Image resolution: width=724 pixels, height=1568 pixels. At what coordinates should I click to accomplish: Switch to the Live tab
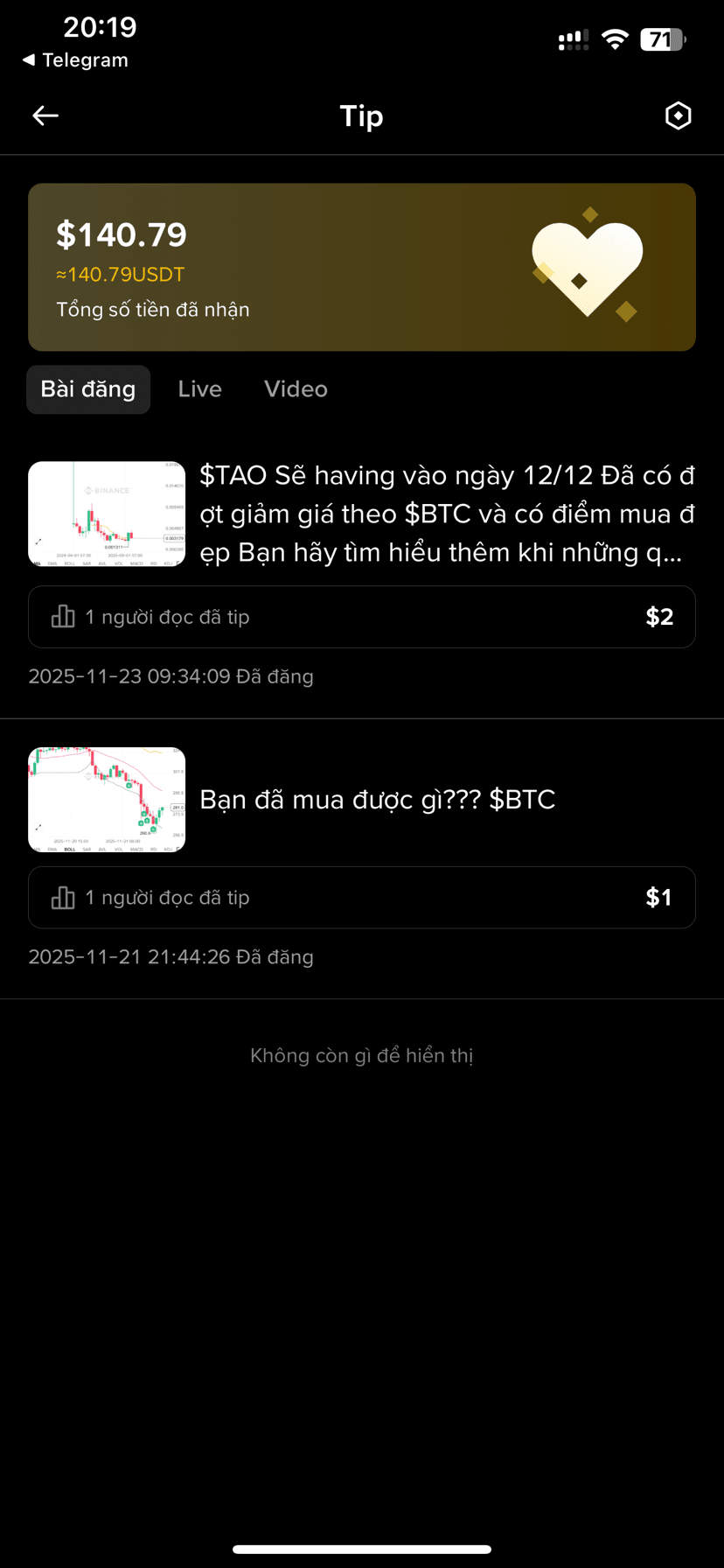(199, 389)
